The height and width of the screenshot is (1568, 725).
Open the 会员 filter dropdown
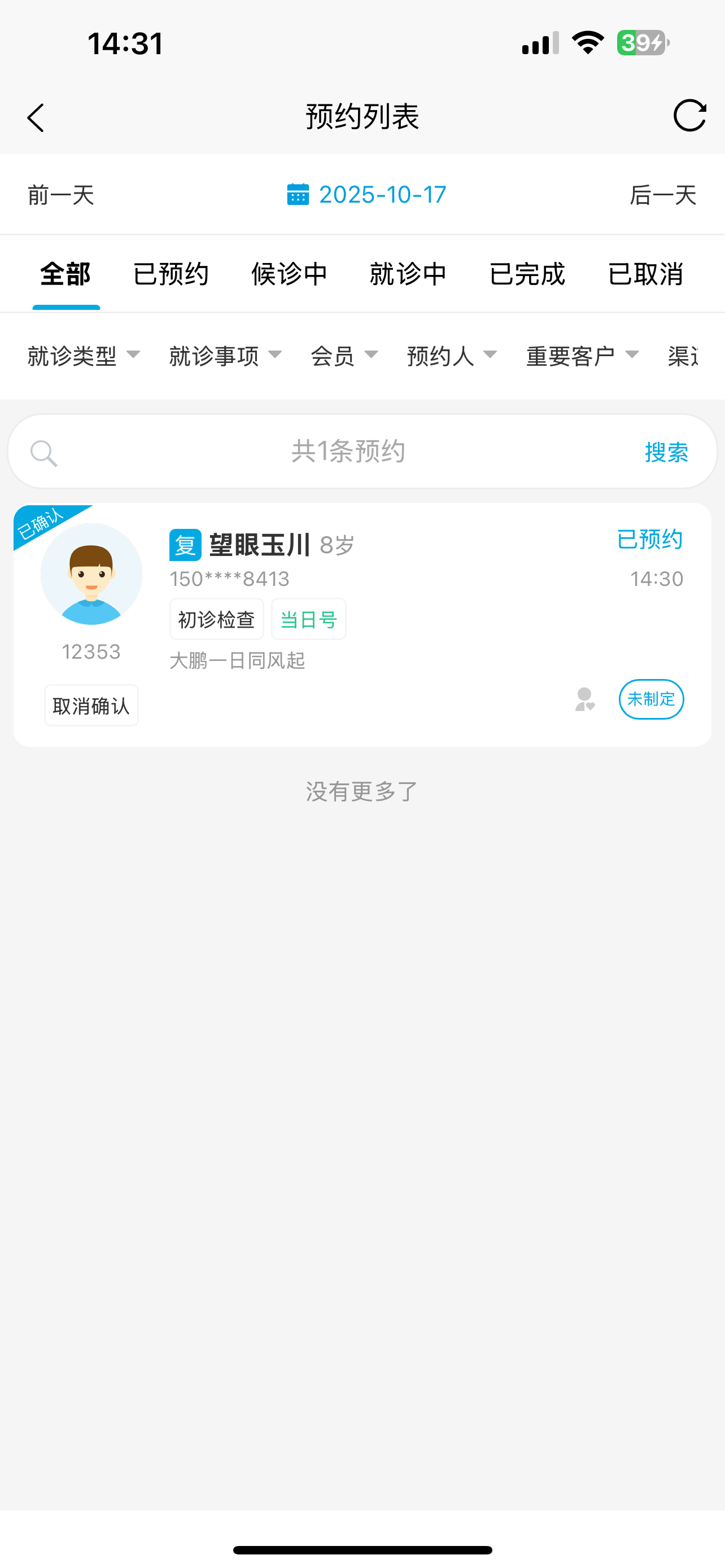point(344,356)
